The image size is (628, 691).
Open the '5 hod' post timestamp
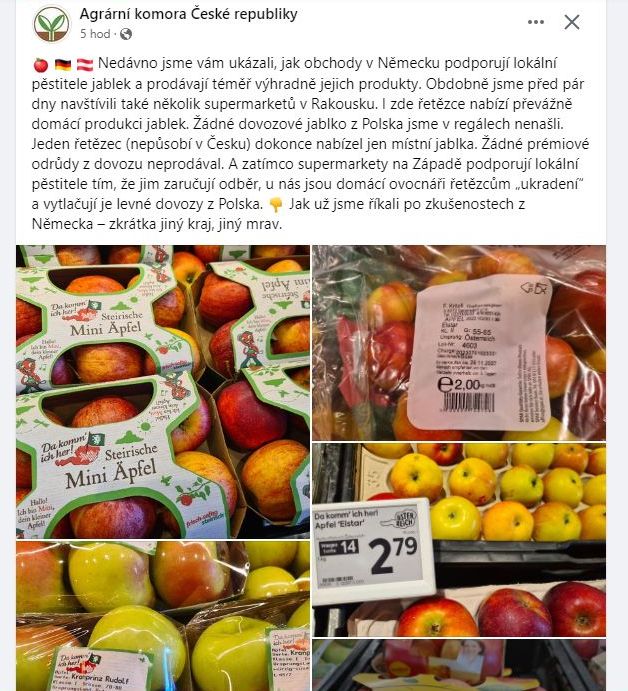(96, 34)
